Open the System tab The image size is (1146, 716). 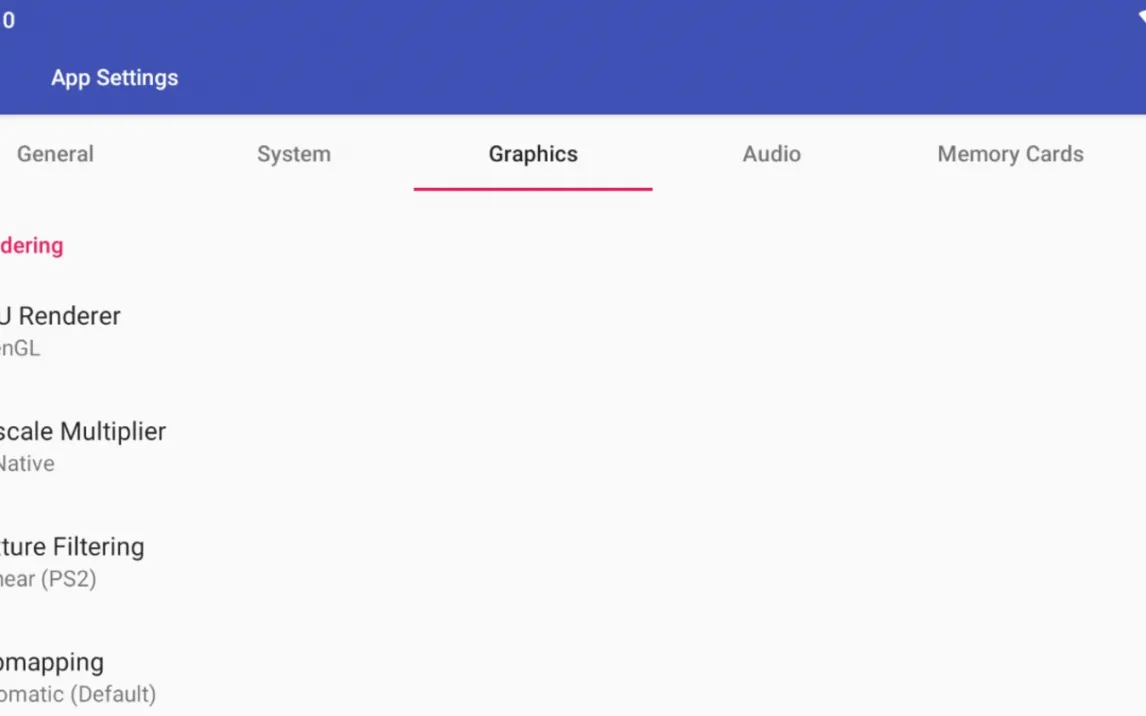point(293,154)
